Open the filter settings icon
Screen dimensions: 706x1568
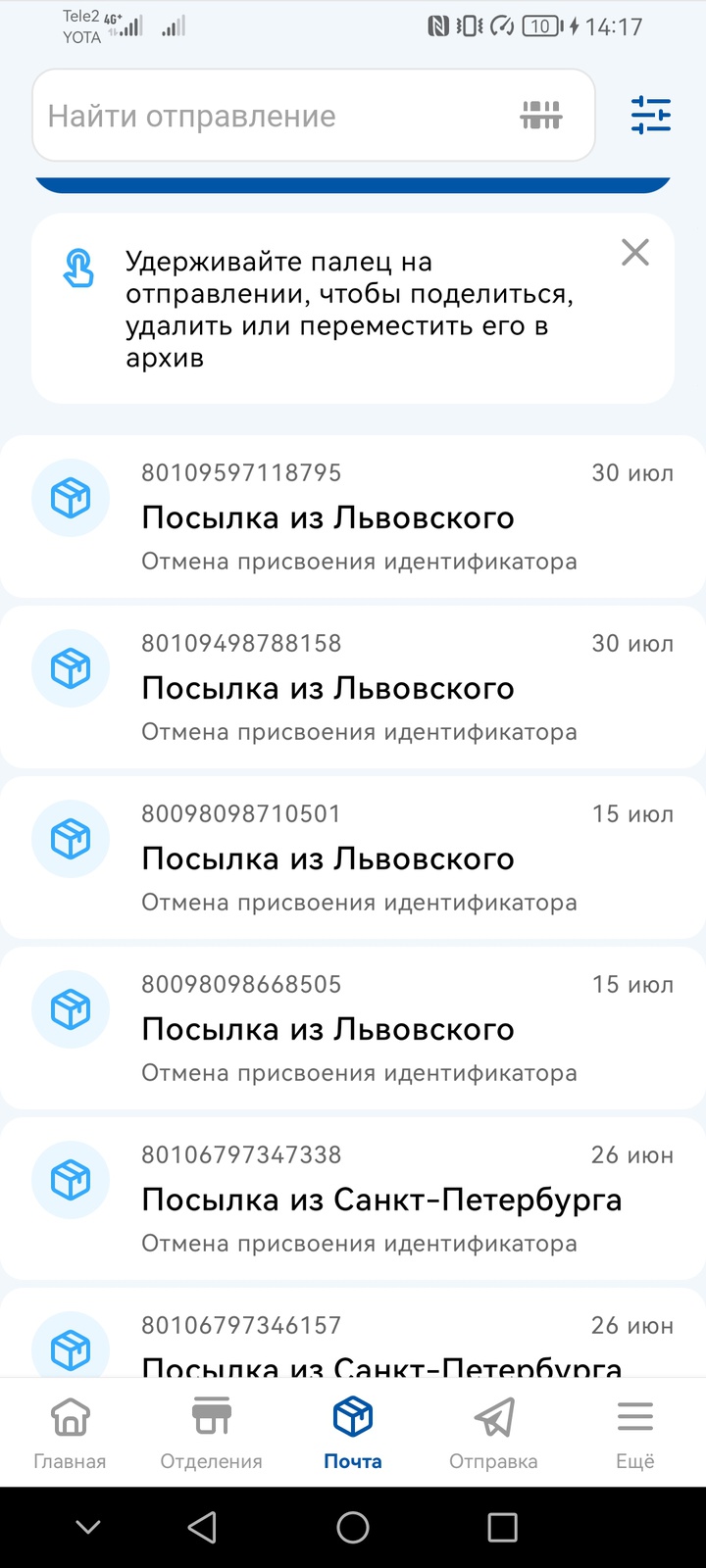pos(650,116)
